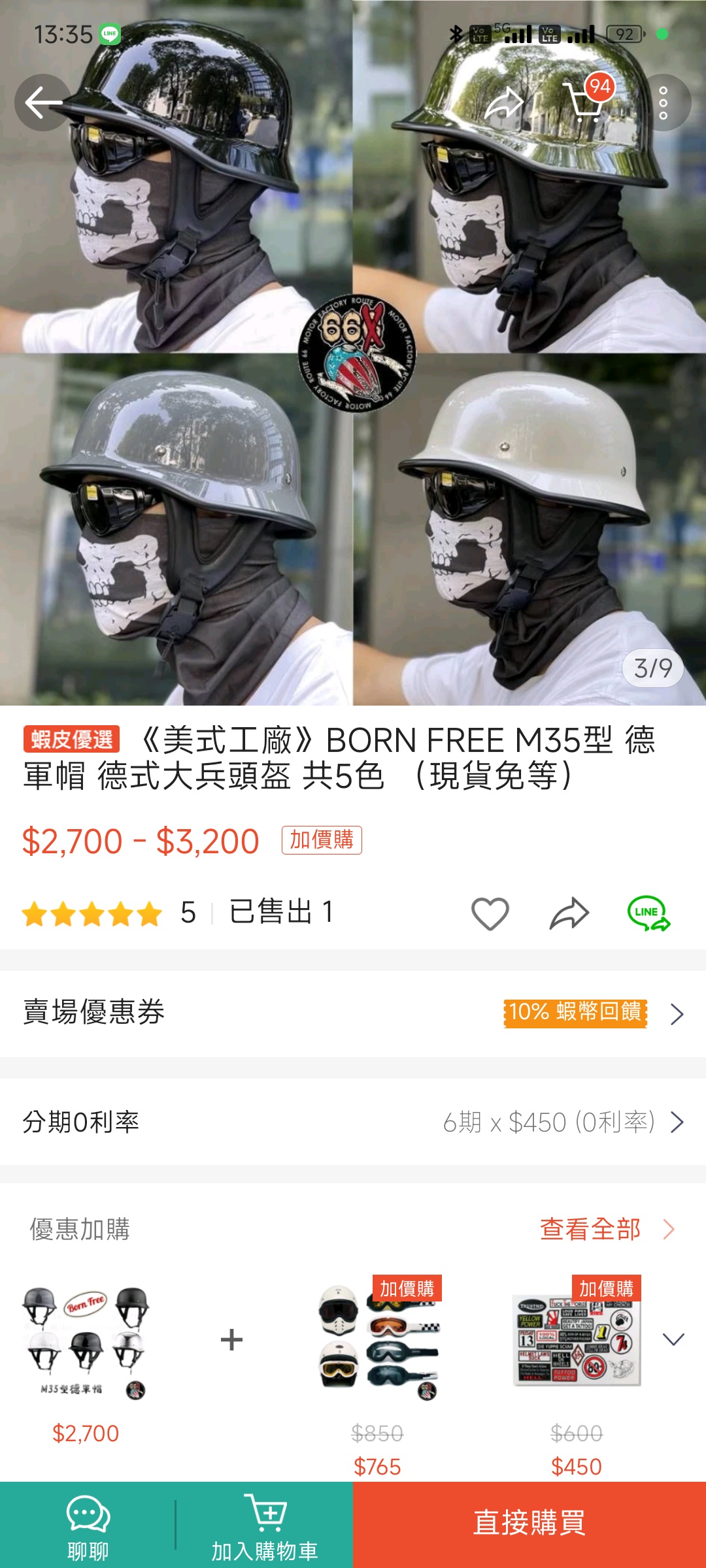Add item to cart with 加入購物車
Image resolution: width=706 pixels, height=1568 pixels.
click(264, 1526)
